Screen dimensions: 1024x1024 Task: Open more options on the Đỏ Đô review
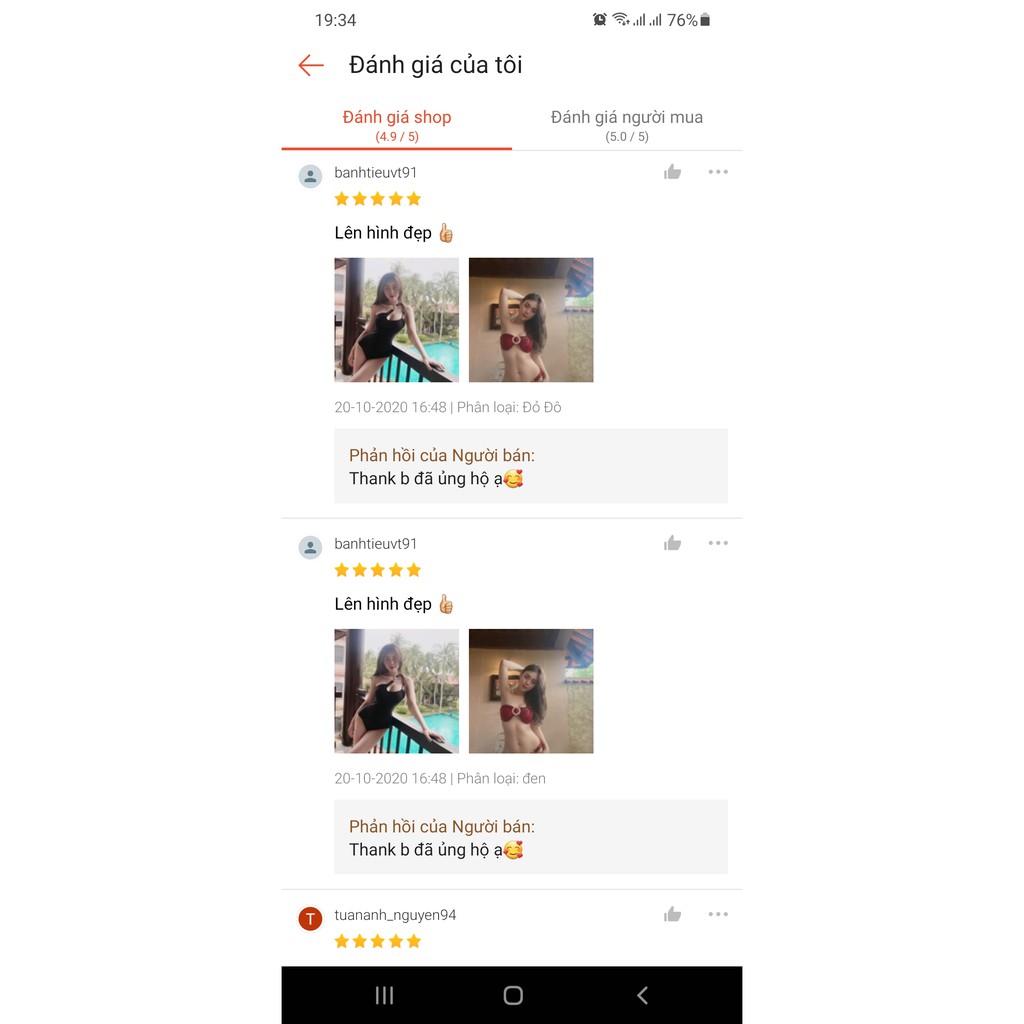[718, 172]
